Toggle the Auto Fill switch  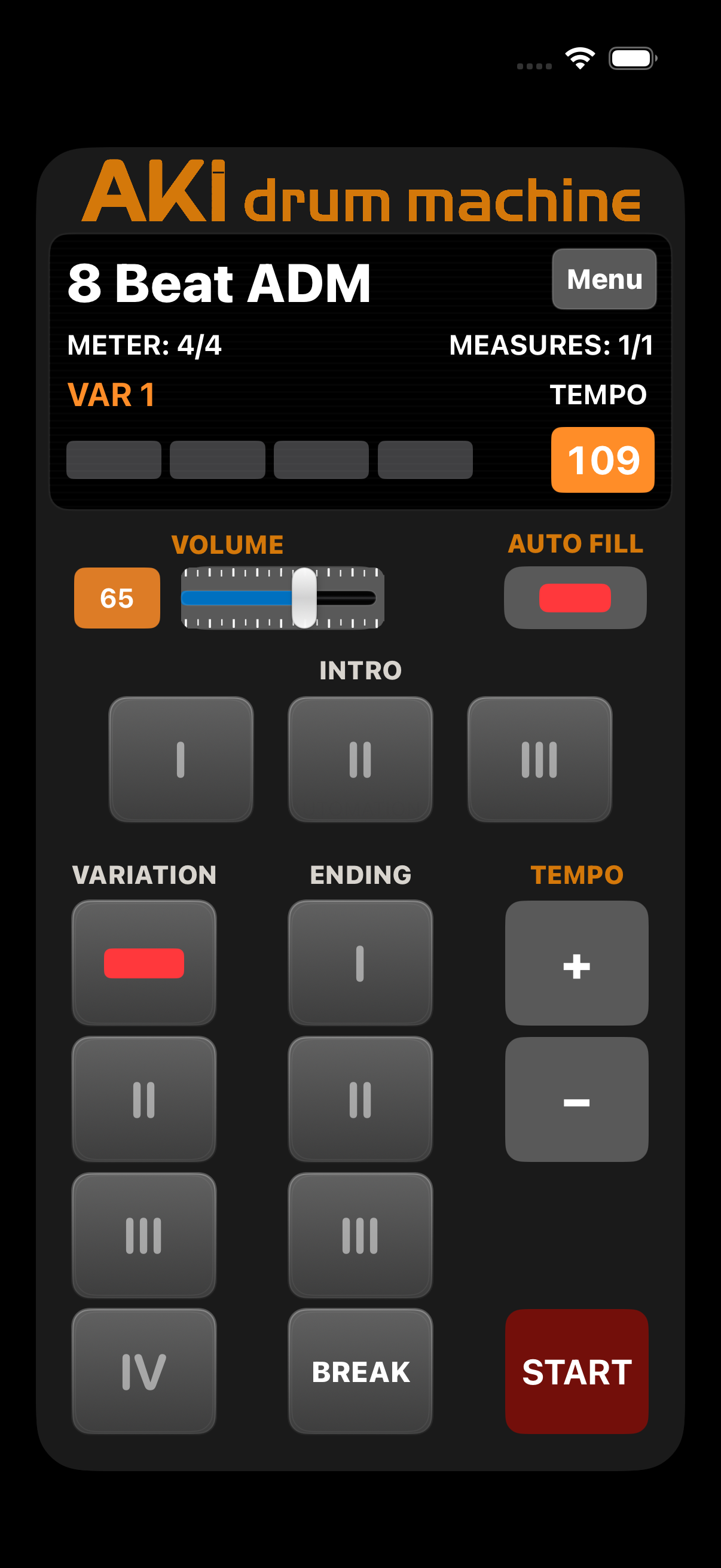[575, 598]
